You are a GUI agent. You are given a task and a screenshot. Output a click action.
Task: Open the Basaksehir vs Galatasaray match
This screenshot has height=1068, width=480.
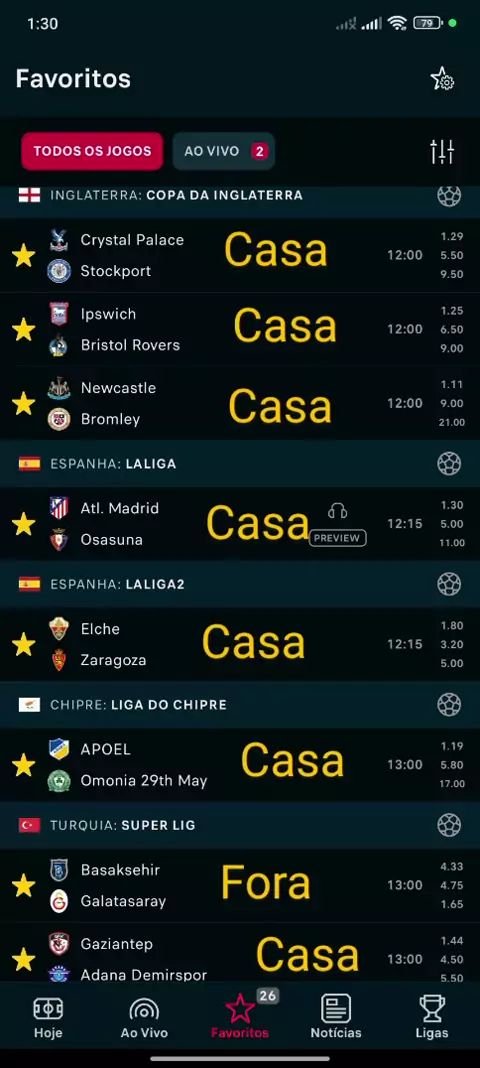point(240,885)
